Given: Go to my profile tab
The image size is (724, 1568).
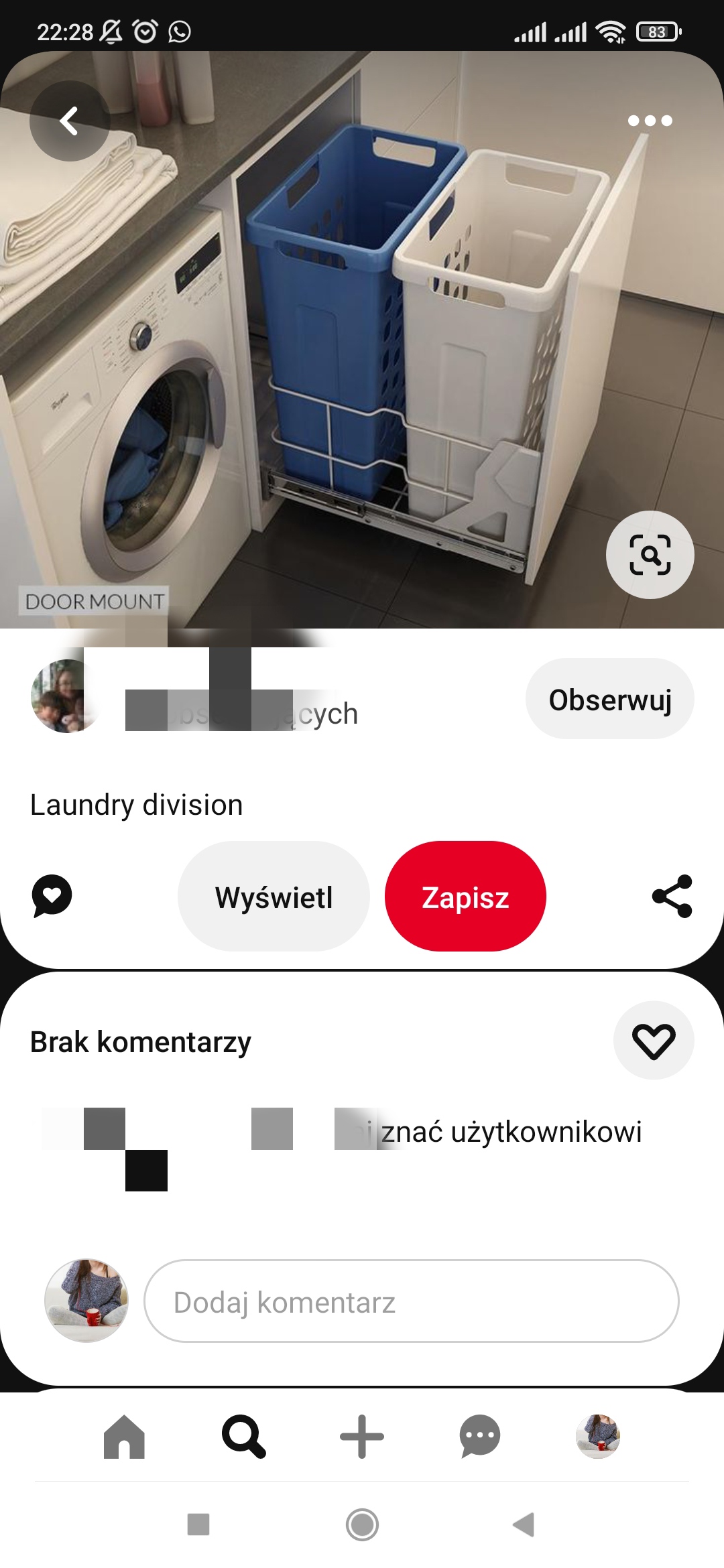Looking at the screenshot, I should coord(598,1437).
